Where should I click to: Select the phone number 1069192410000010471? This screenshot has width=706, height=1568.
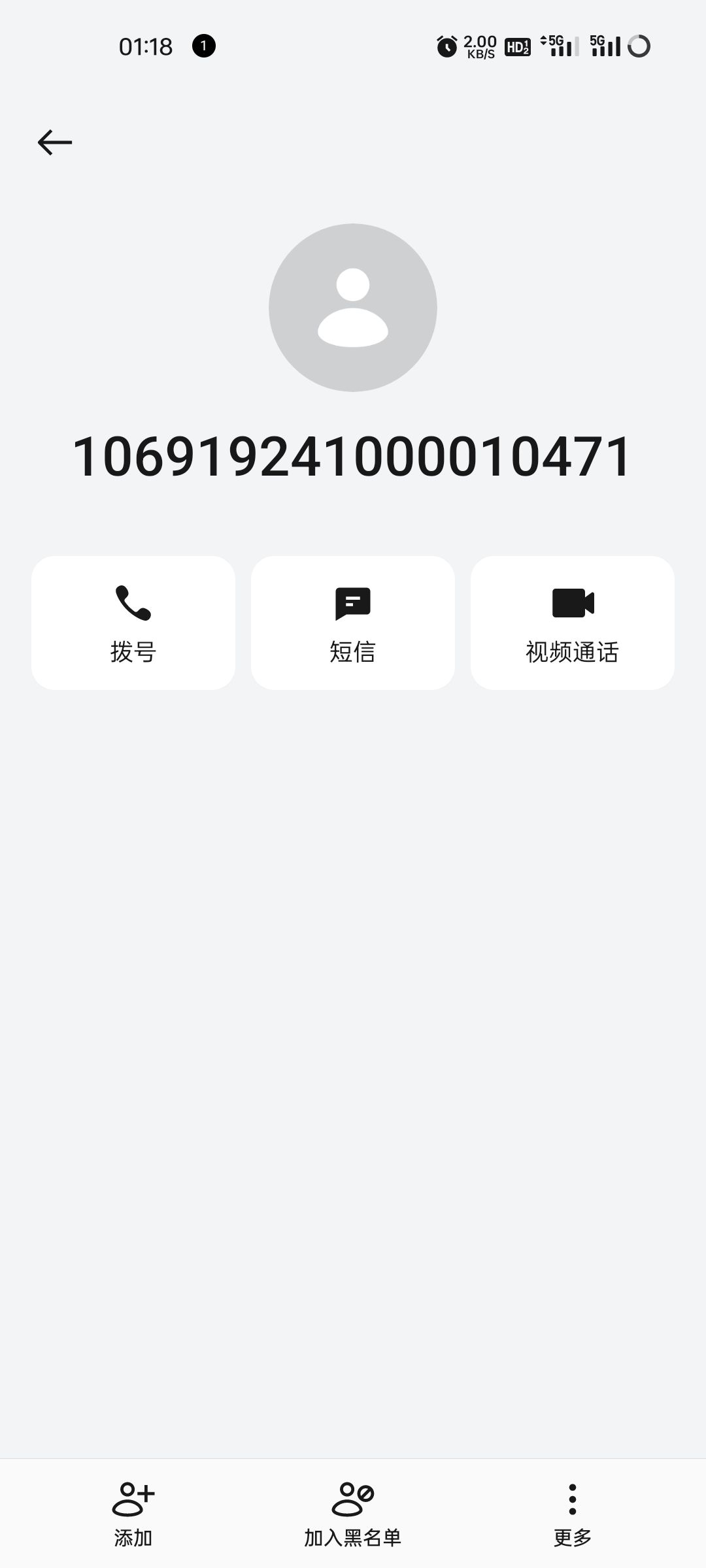[352, 457]
